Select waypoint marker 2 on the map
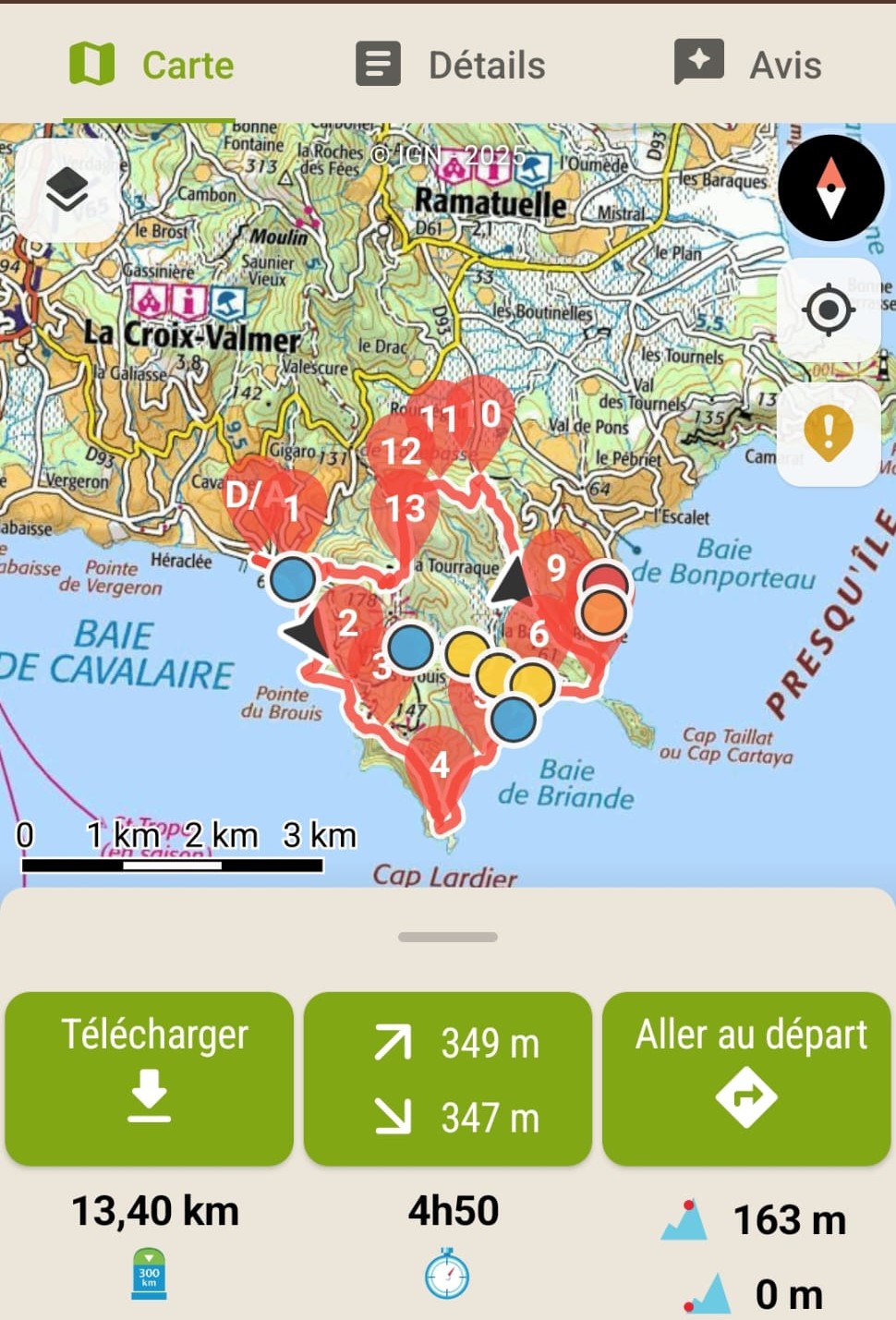896x1320 pixels. (347, 622)
